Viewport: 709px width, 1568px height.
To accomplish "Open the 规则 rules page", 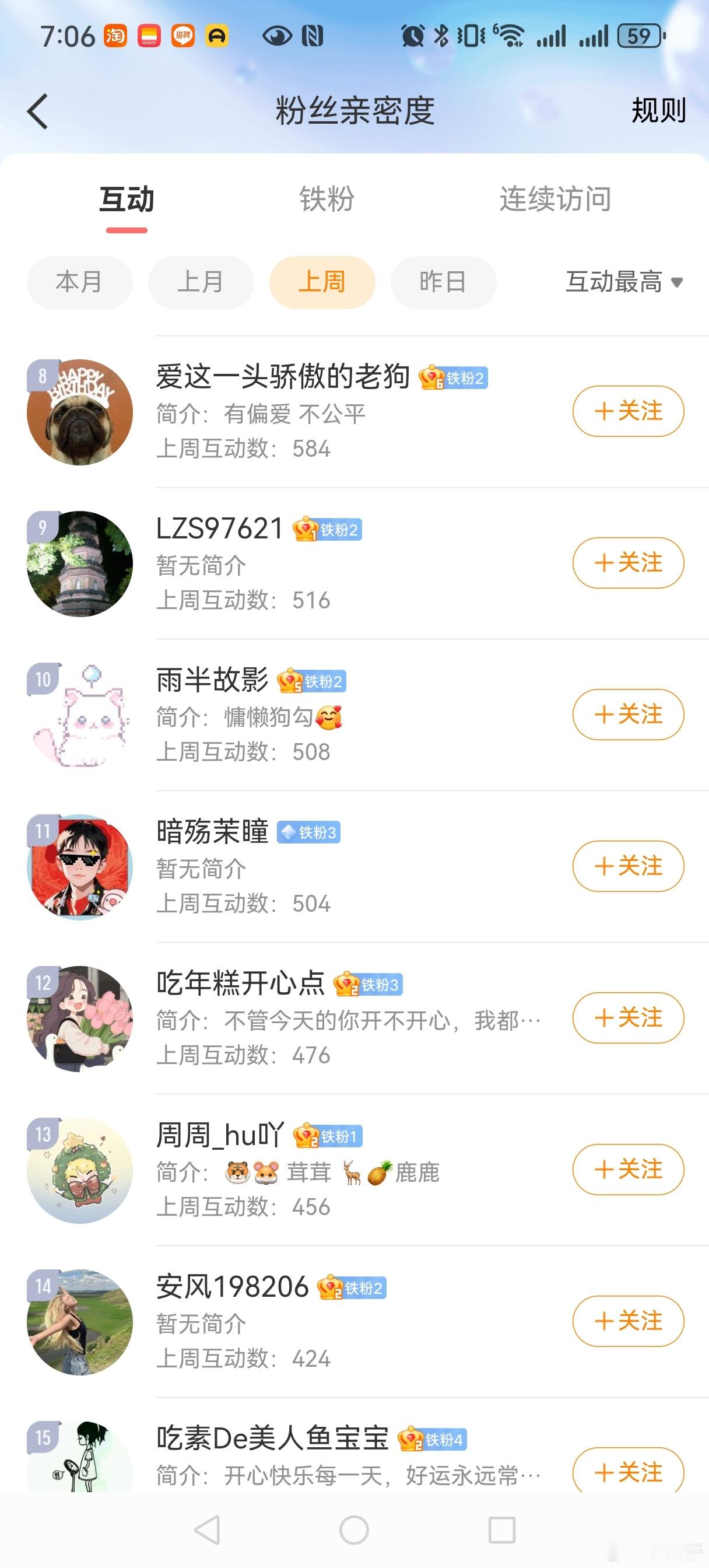I will point(658,111).
